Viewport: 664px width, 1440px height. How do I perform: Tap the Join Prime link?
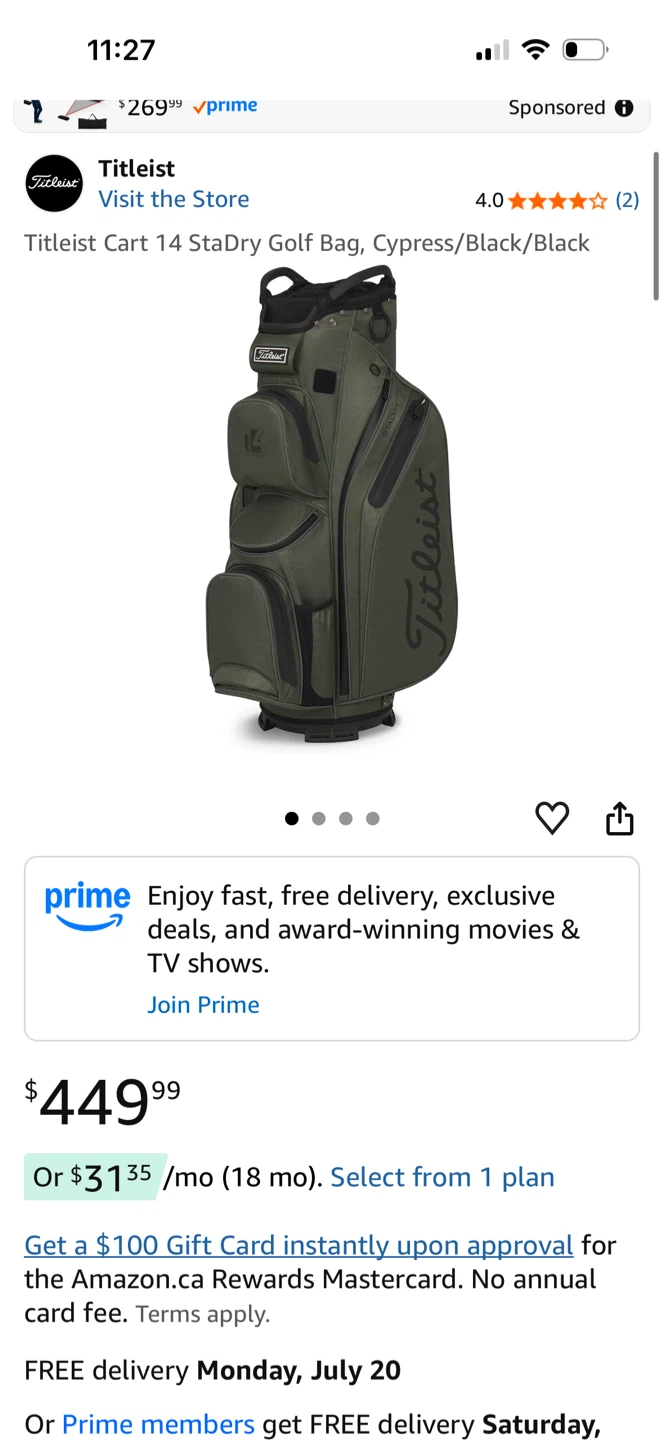pos(203,1005)
